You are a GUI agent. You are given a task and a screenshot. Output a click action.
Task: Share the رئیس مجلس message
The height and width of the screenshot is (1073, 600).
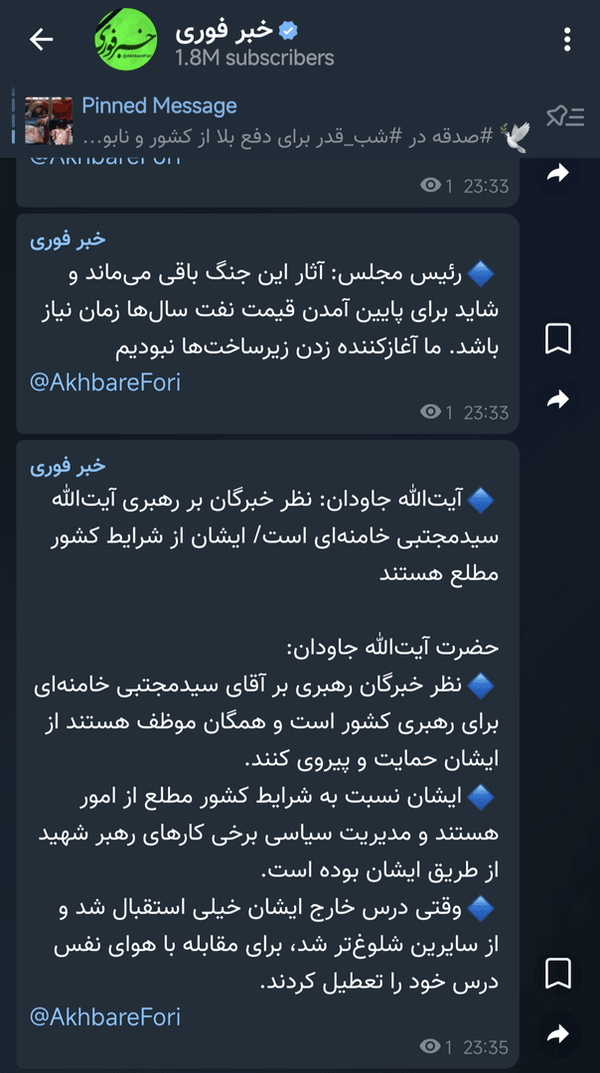[x=558, y=398]
